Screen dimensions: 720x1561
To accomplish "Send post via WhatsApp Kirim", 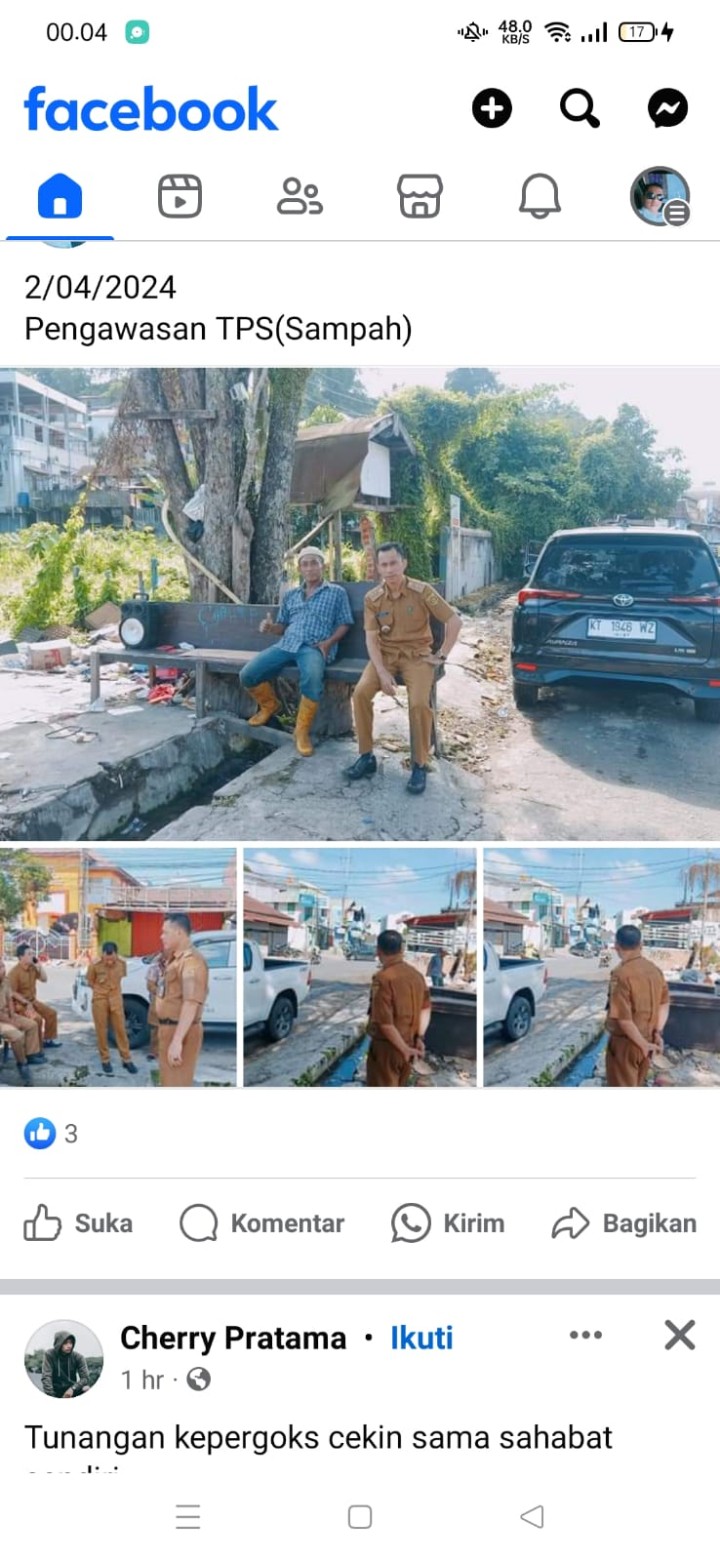I will (x=447, y=1223).
